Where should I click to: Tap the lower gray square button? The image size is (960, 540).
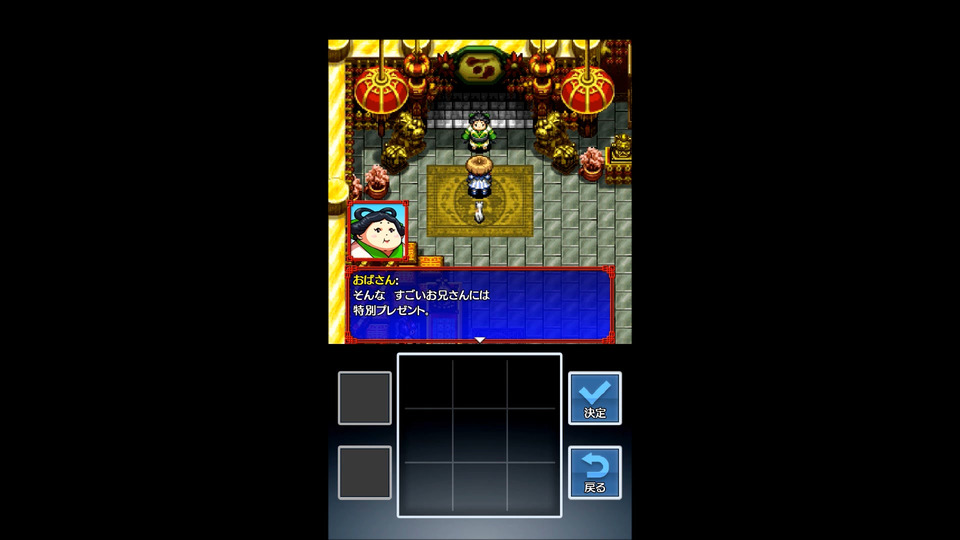(365, 472)
